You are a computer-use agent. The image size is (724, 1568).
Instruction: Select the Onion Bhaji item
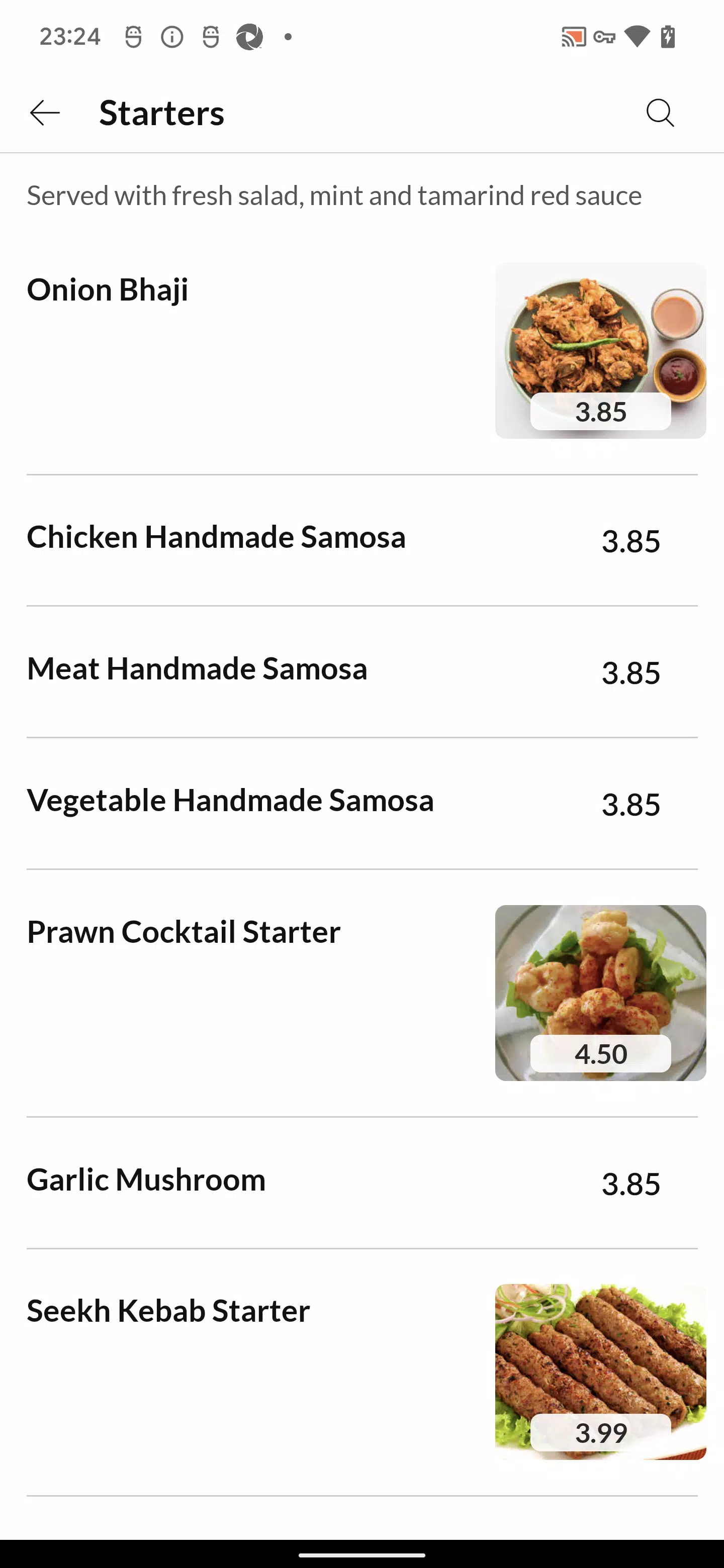tap(361, 351)
